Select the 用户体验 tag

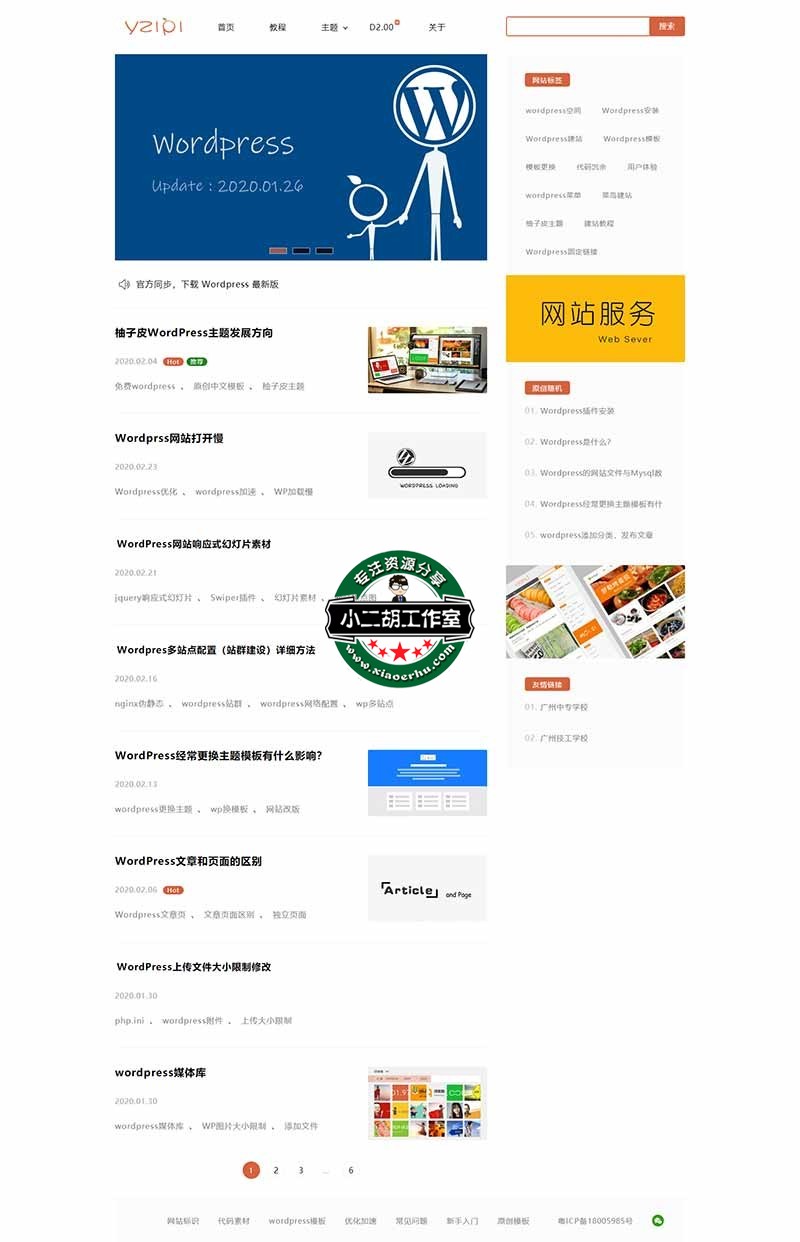[642, 167]
